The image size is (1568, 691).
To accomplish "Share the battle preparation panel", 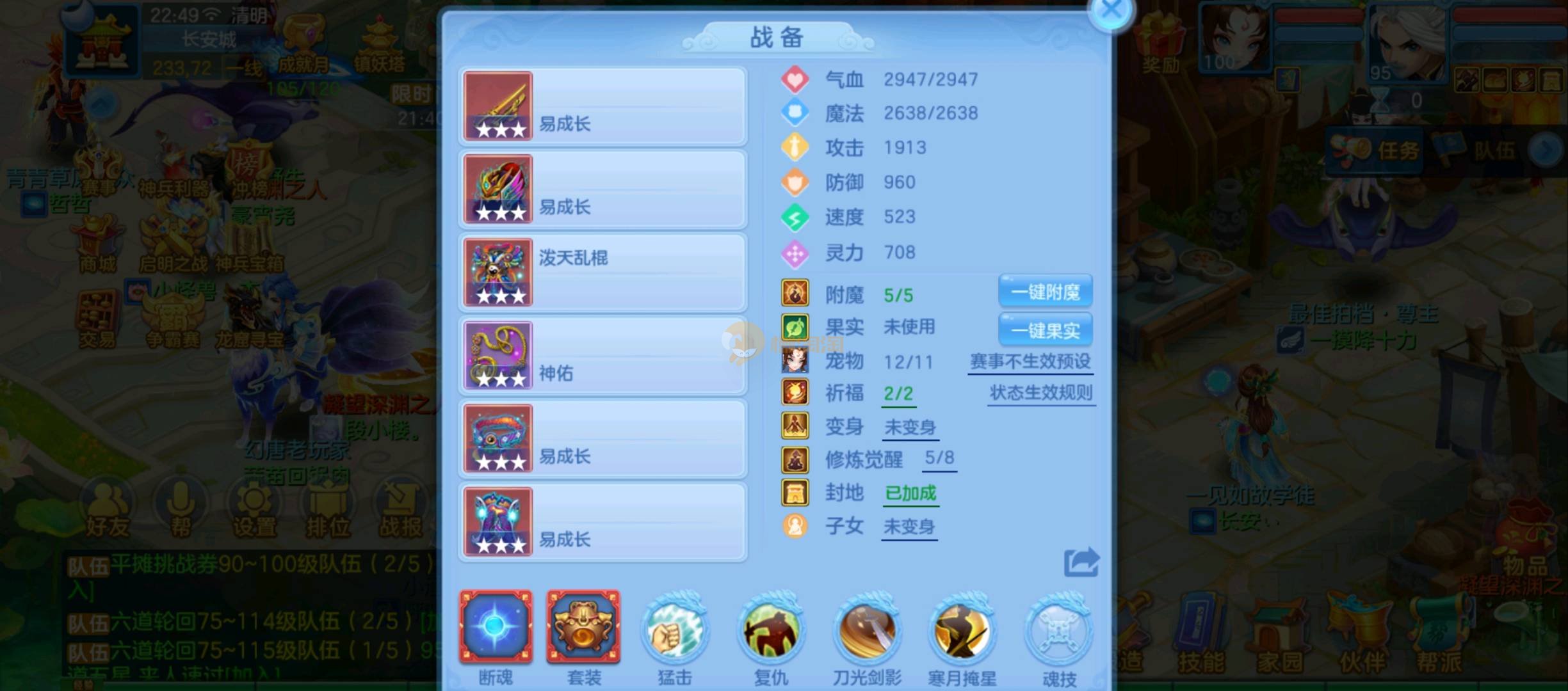I will click(x=1081, y=562).
